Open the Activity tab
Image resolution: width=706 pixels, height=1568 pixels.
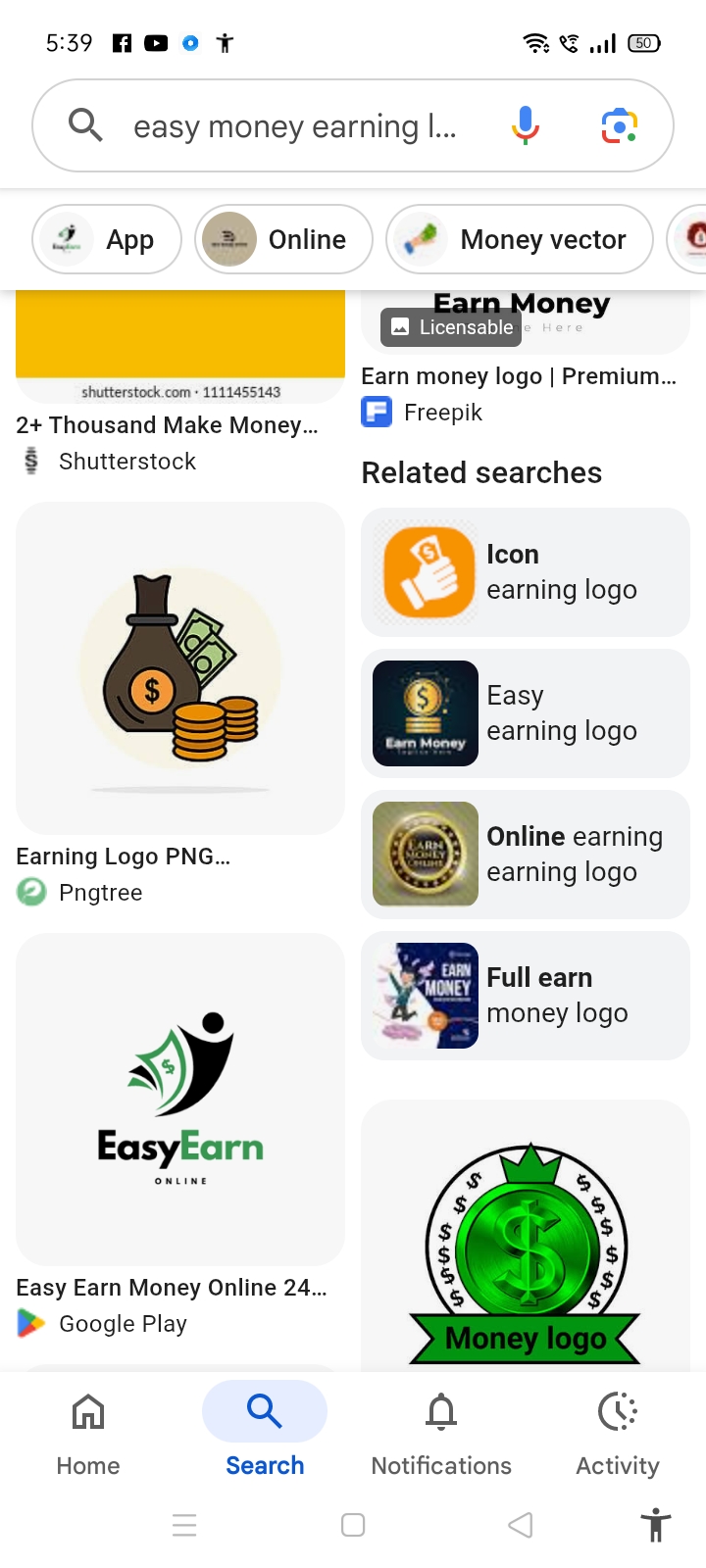(x=618, y=1432)
